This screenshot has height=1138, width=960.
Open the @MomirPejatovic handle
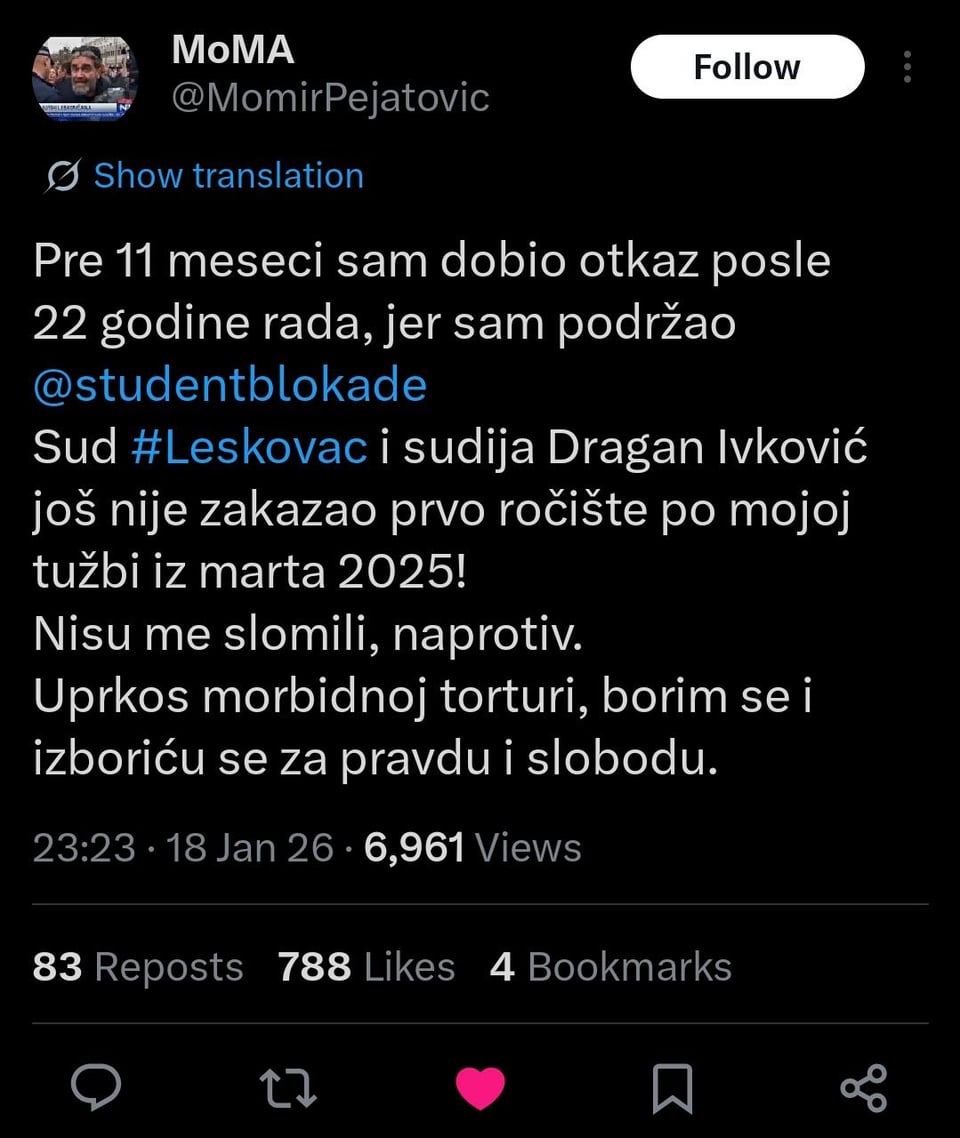coord(331,97)
